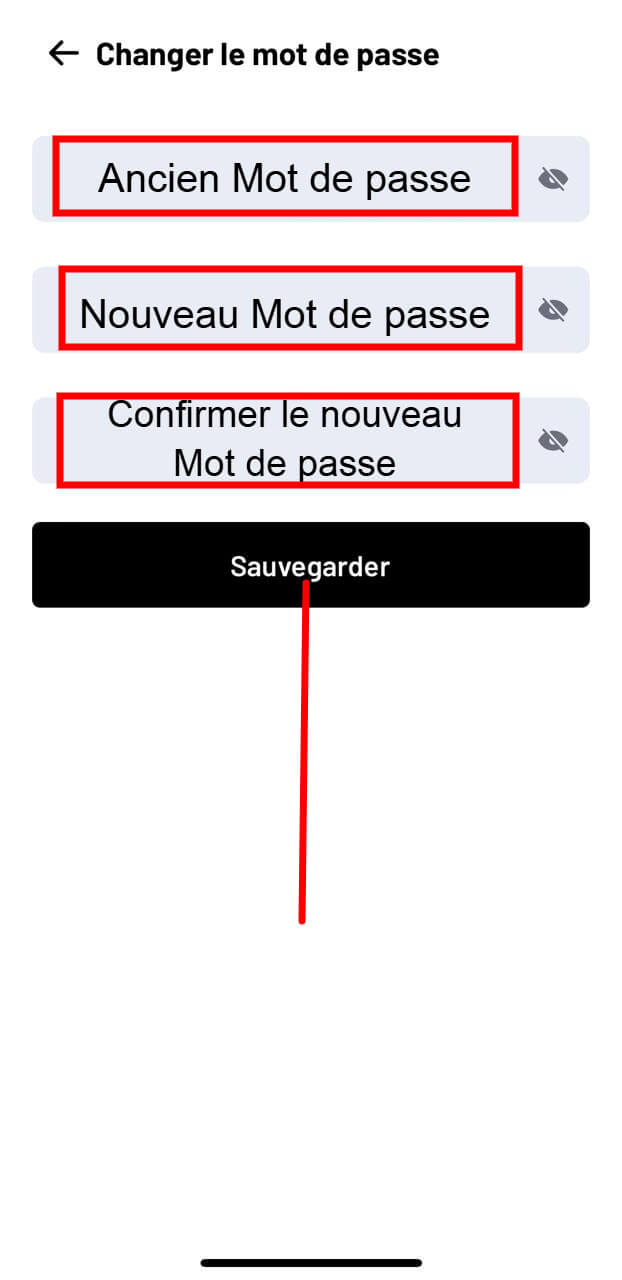Tap the Sauvegarder button
Image resolution: width=622 pixels, height=1280 pixels.
(x=311, y=565)
